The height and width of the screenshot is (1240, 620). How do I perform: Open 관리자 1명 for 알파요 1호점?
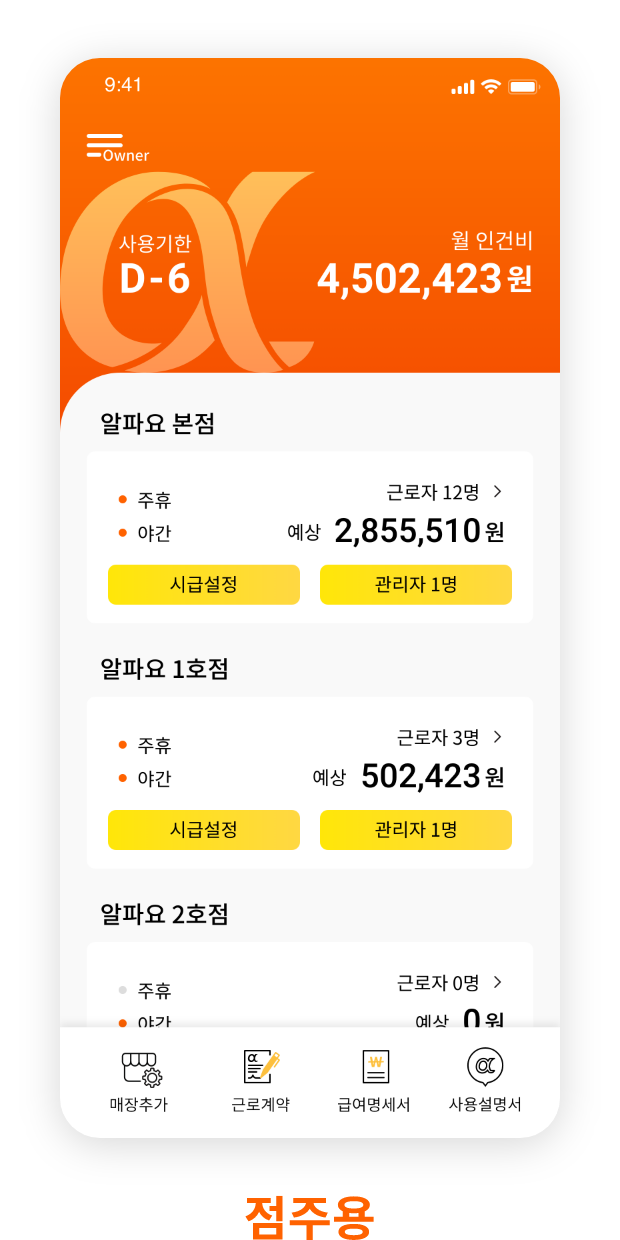pyautogui.click(x=416, y=830)
